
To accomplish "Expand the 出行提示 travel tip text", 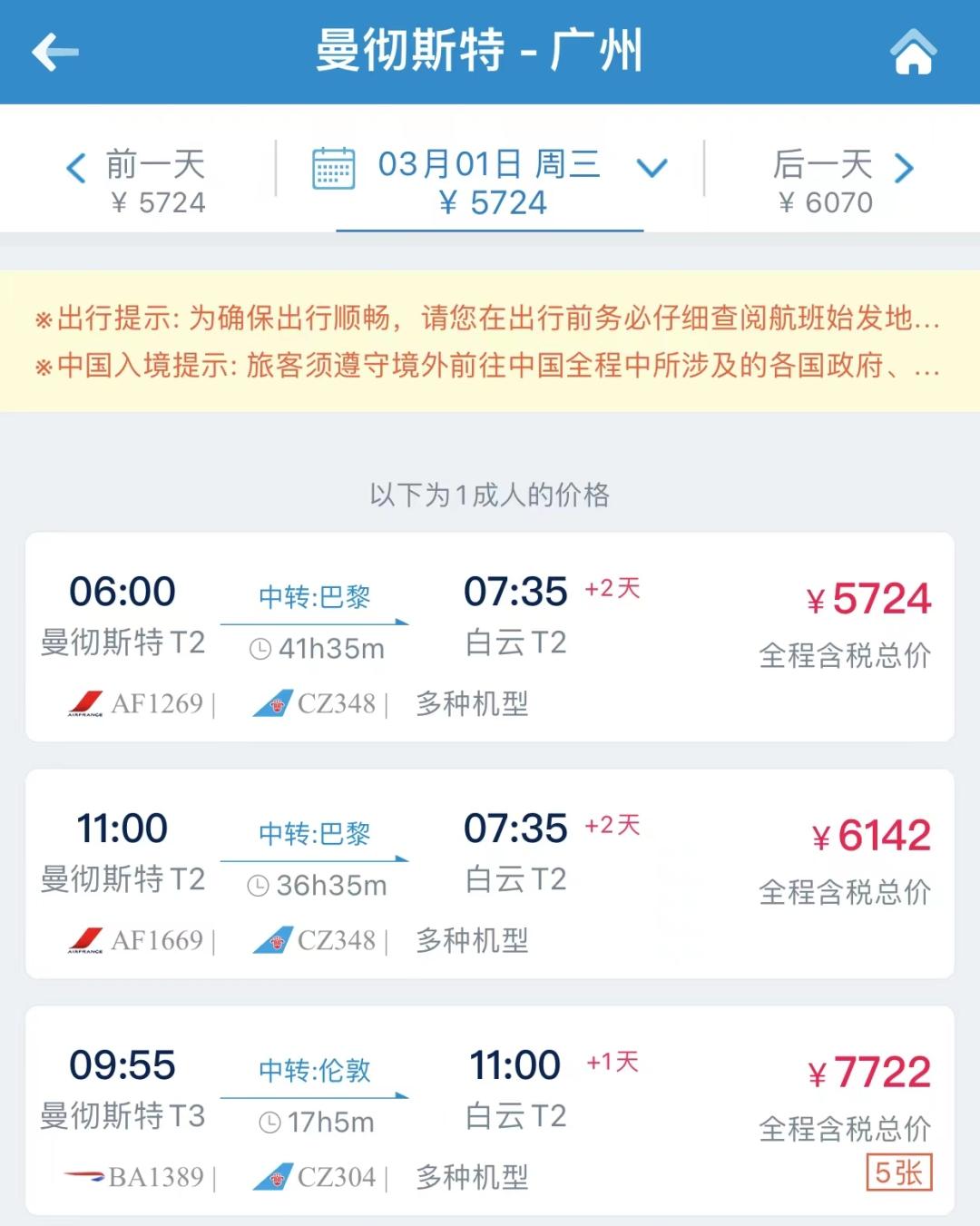I will [490, 317].
